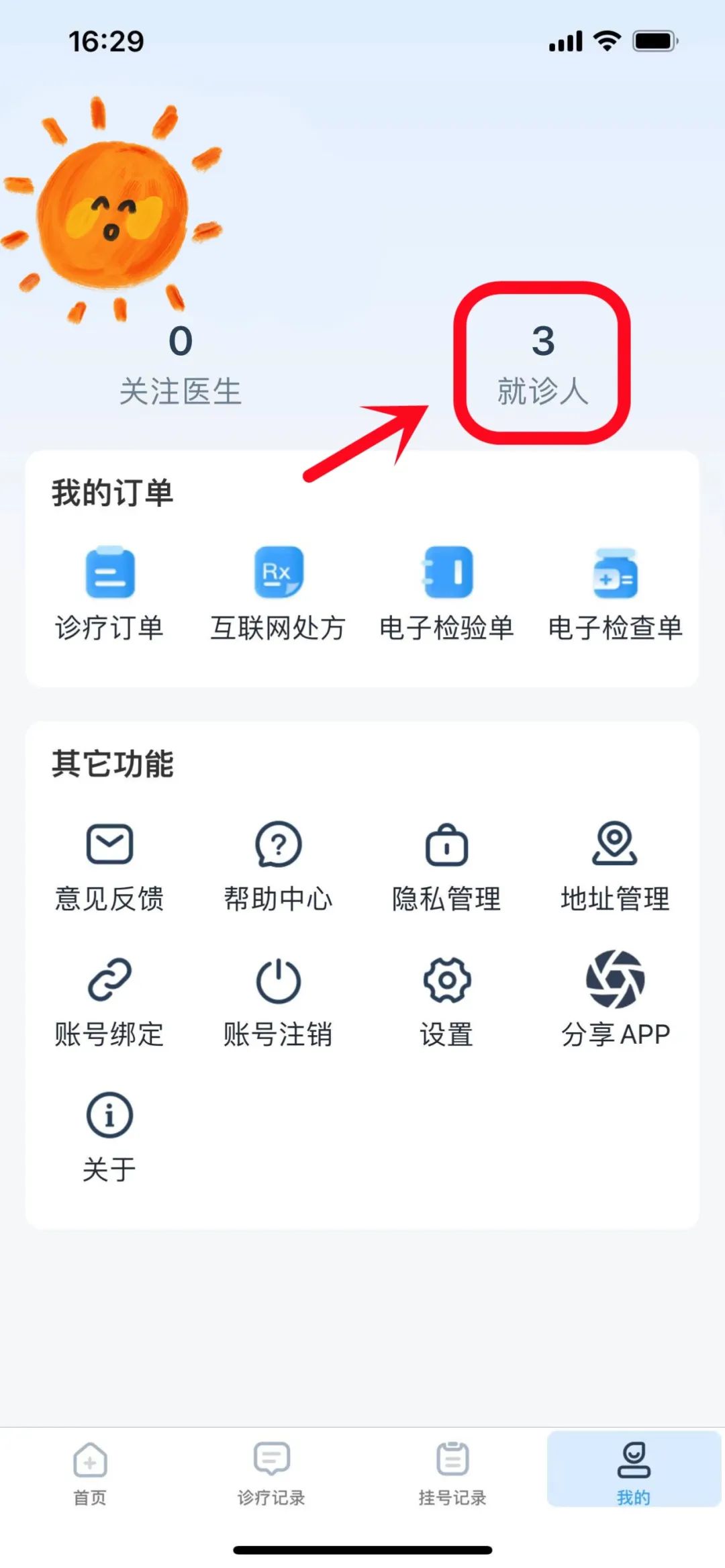View 关注医生 followed doctors
The width and height of the screenshot is (725, 1568).
(x=180, y=366)
